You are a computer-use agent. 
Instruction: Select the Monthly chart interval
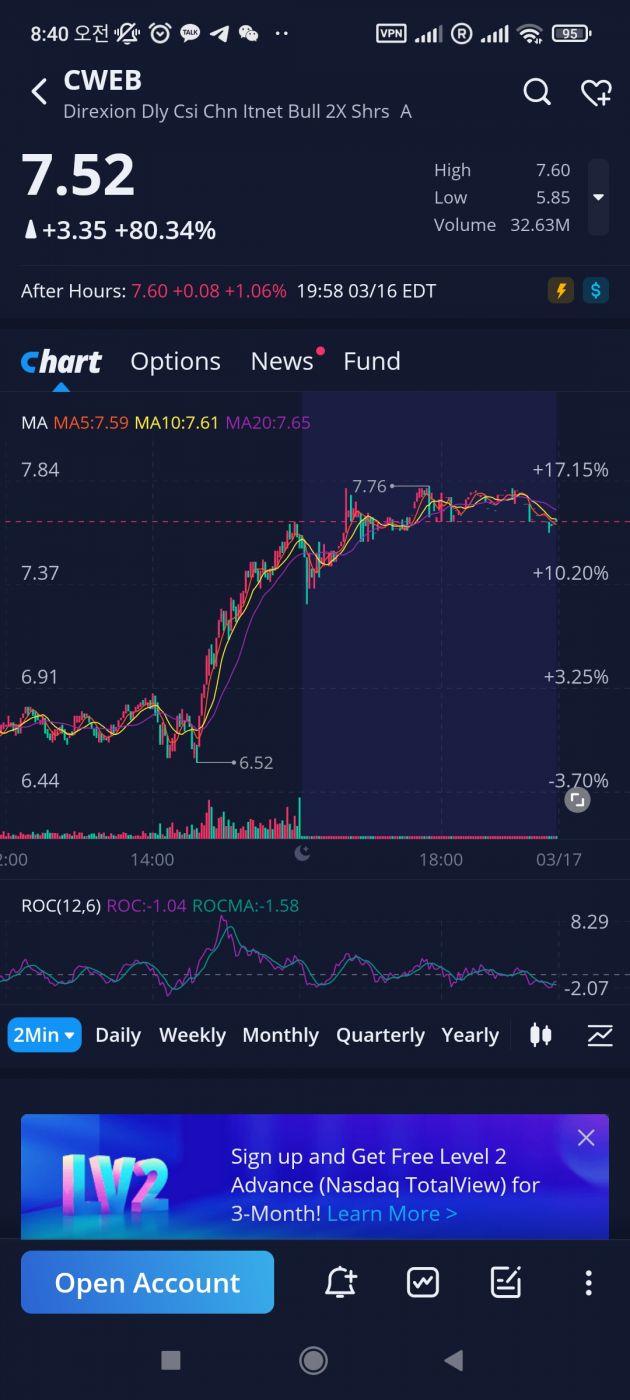[x=280, y=1035]
